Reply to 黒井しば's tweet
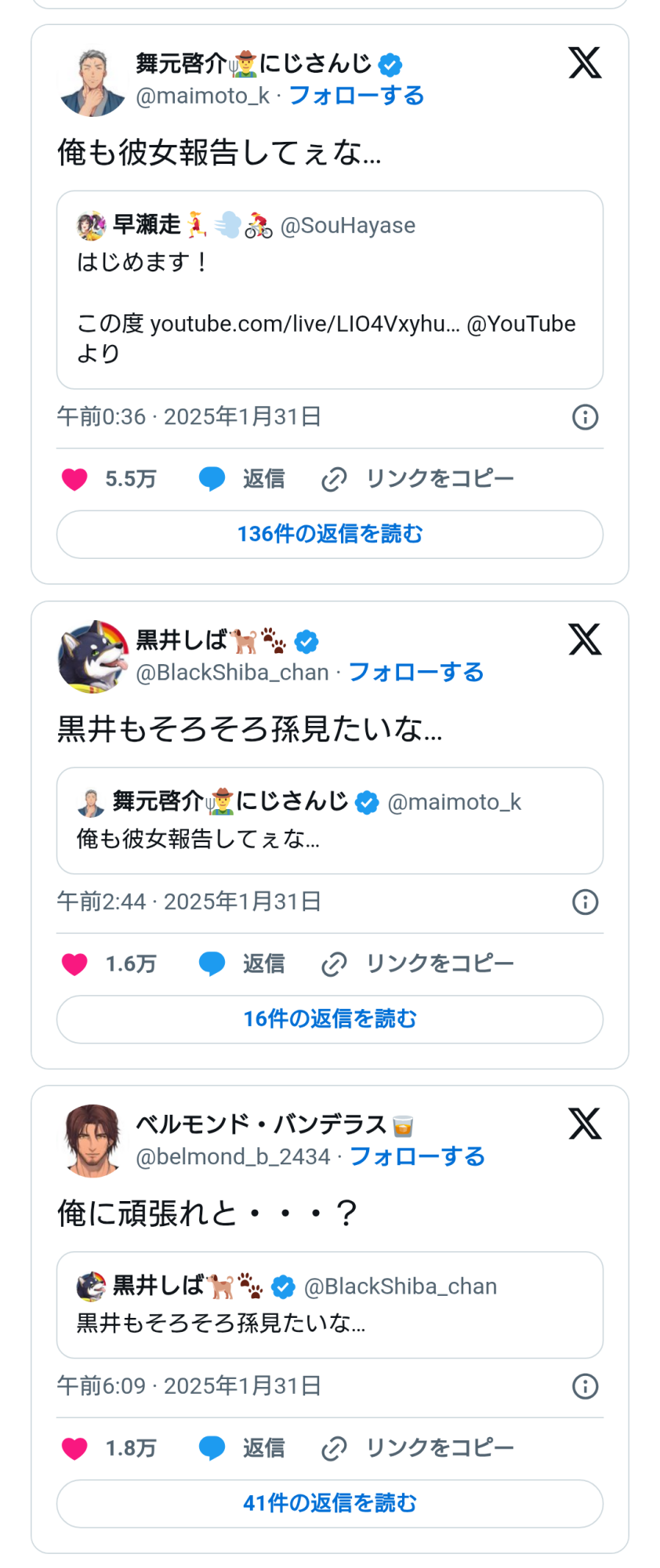The height and width of the screenshot is (1568, 660). (x=241, y=964)
